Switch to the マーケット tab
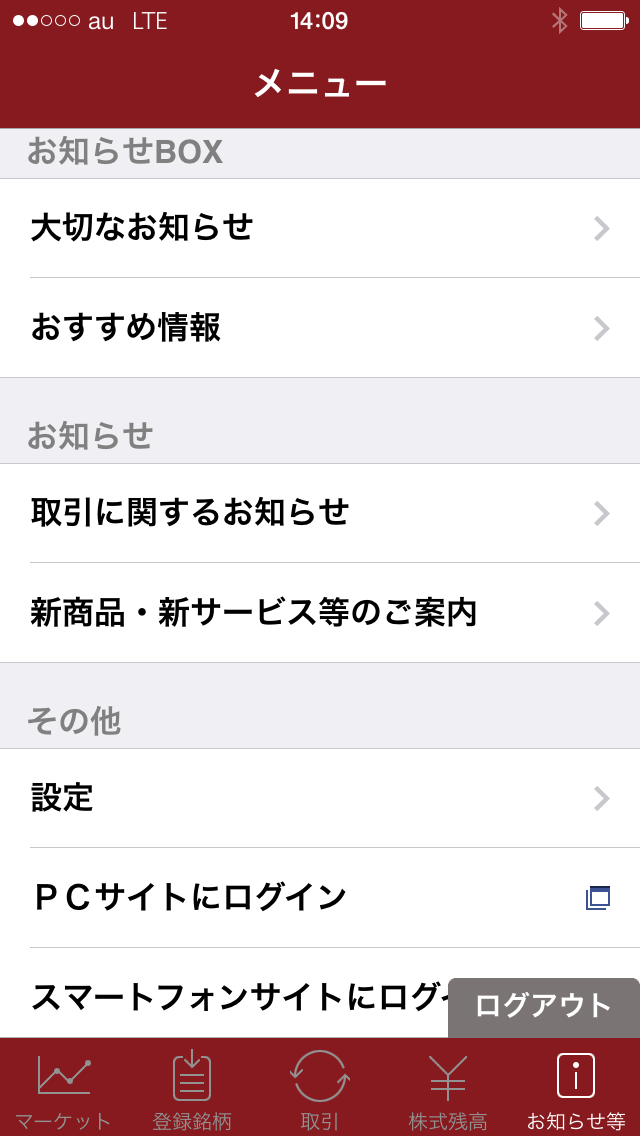 coord(64,1087)
